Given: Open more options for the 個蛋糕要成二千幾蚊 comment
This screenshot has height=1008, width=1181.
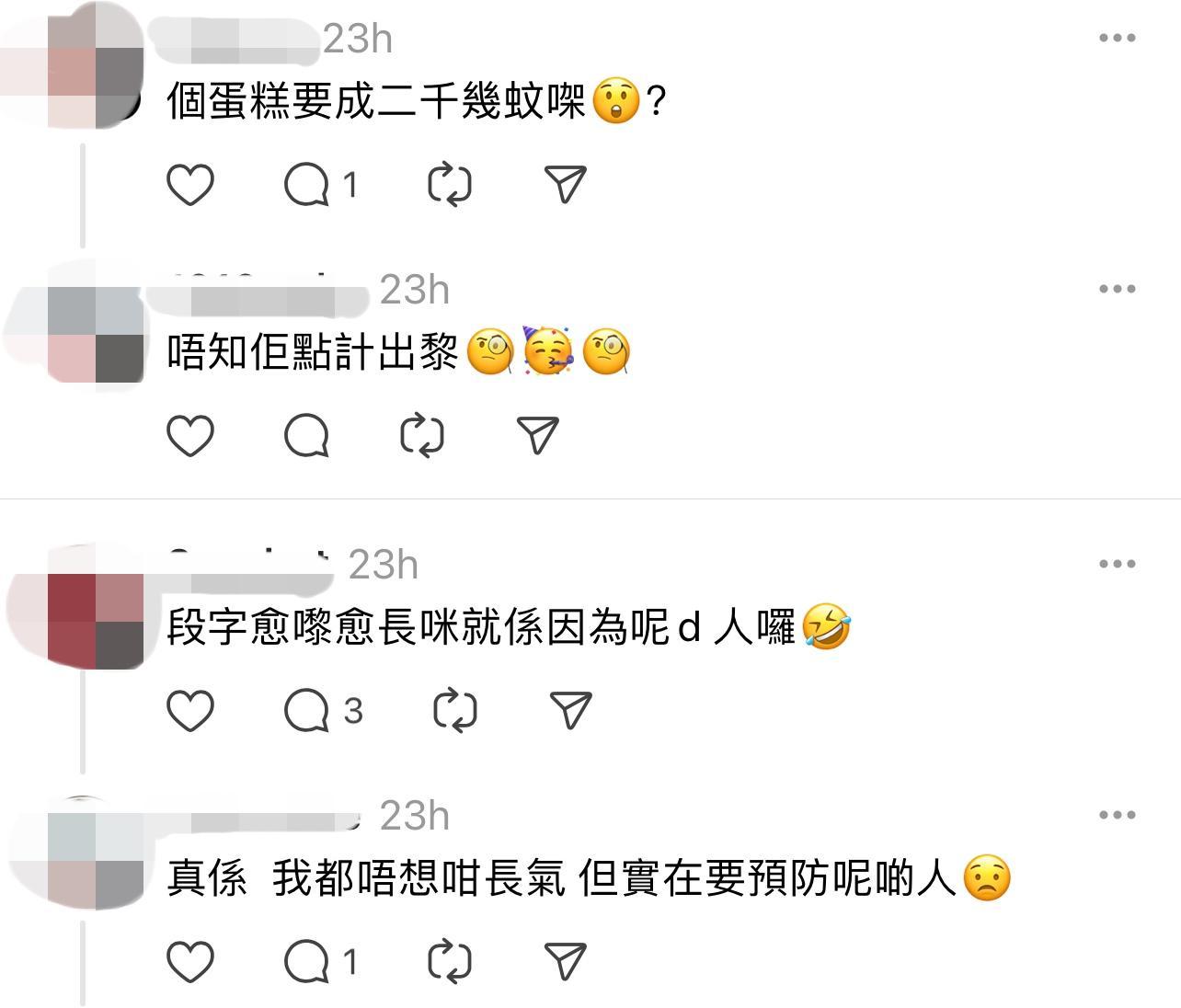Looking at the screenshot, I should pyautogui.click(x=1117, y=38).
